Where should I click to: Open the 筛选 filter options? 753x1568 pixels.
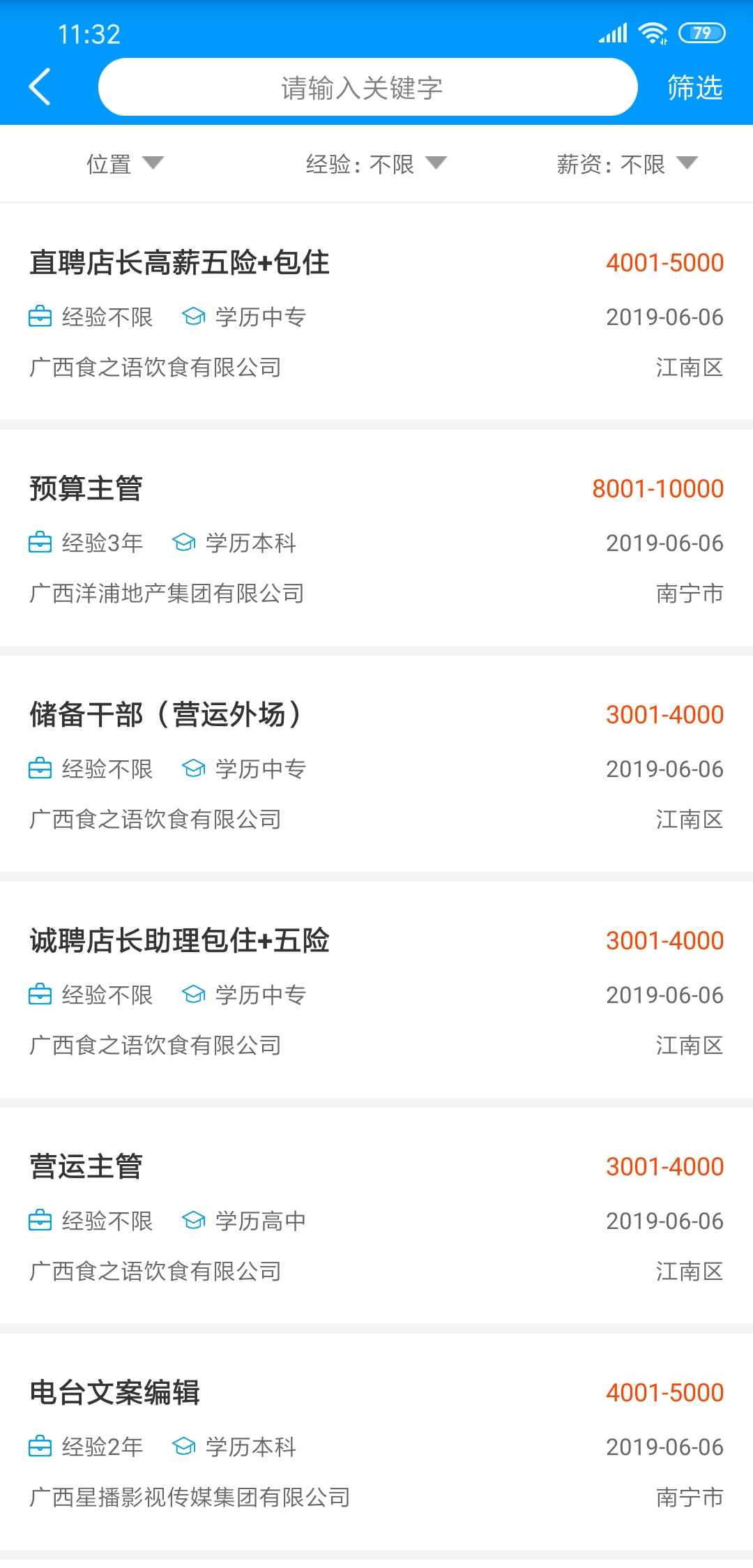click(694, 88)
